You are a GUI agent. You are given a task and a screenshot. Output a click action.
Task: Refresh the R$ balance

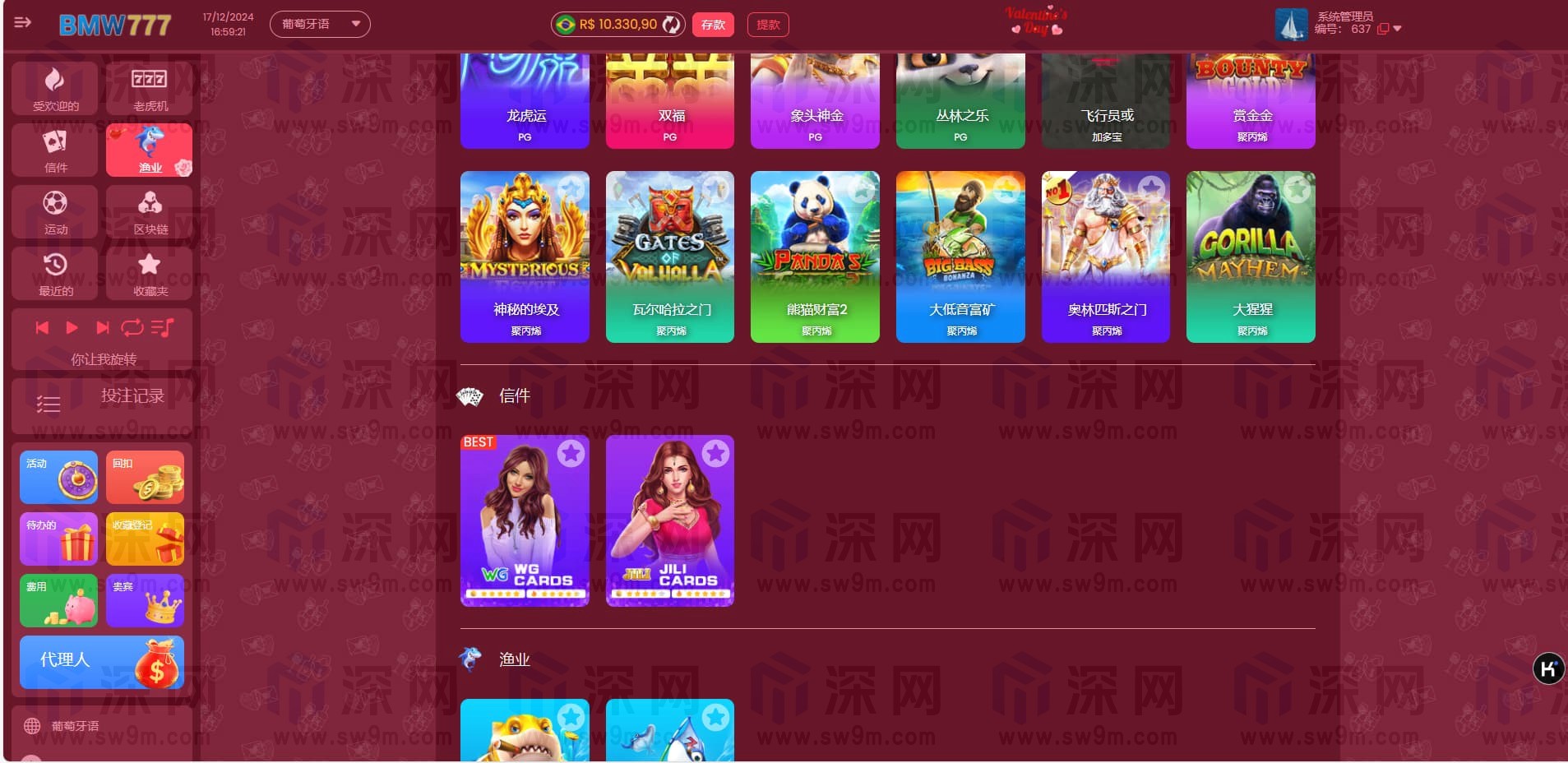pyautogui.click(x=672, y=25)
